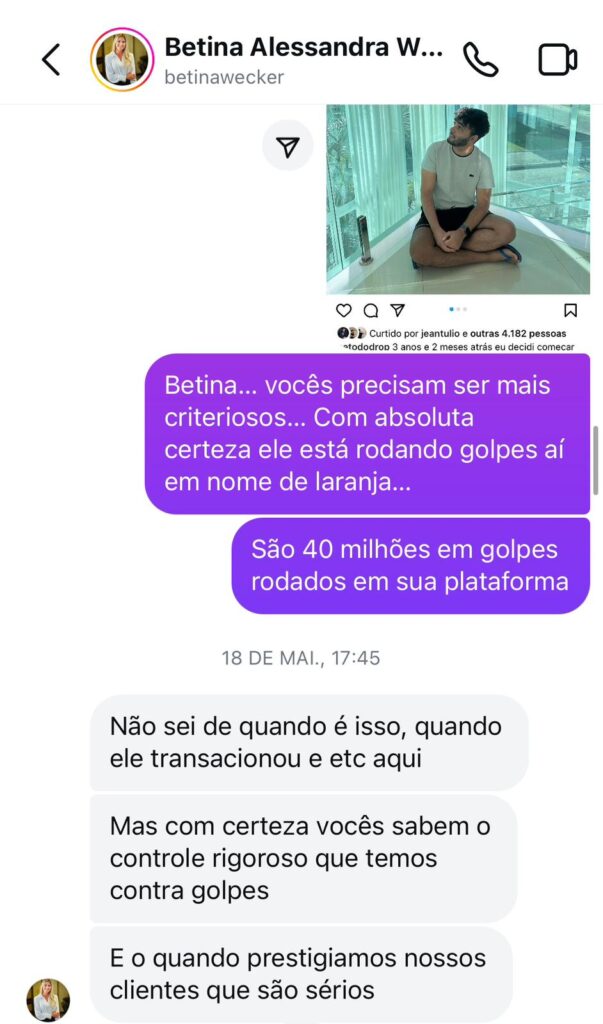Forward the shared post using the send icon
Screen dimensions: 603x1024
288,148
